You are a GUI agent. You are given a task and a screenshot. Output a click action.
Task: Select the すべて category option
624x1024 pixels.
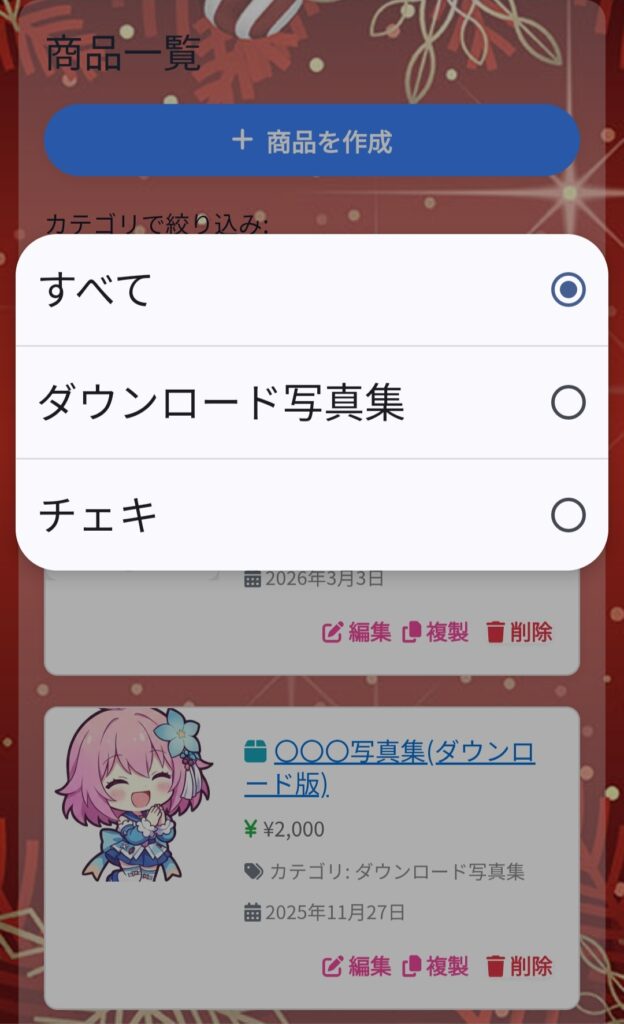tap(311, 290)
